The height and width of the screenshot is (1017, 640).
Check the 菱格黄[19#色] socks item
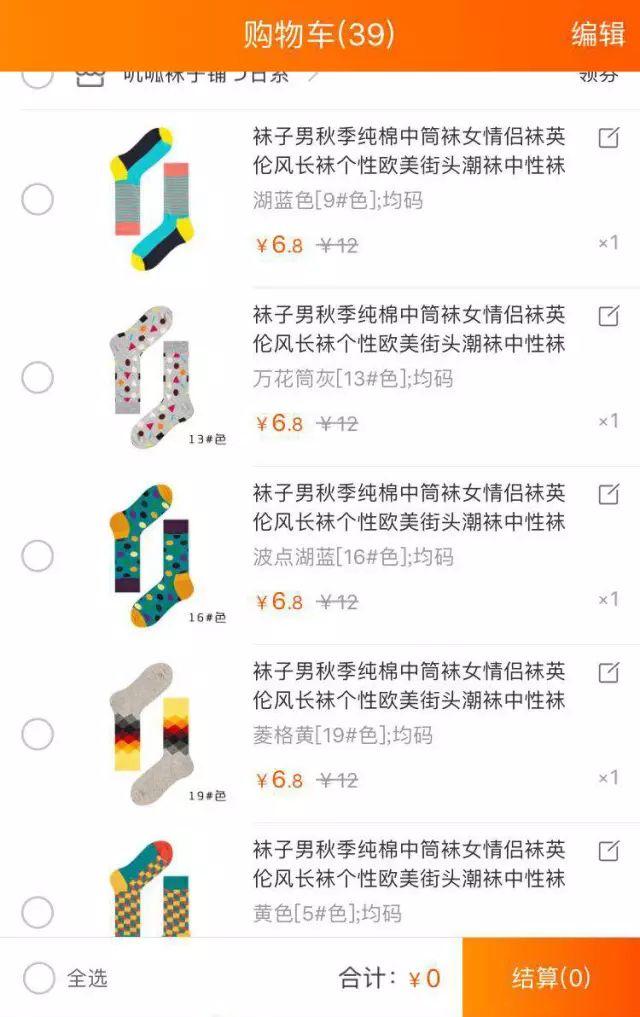[x=38, y=734]
